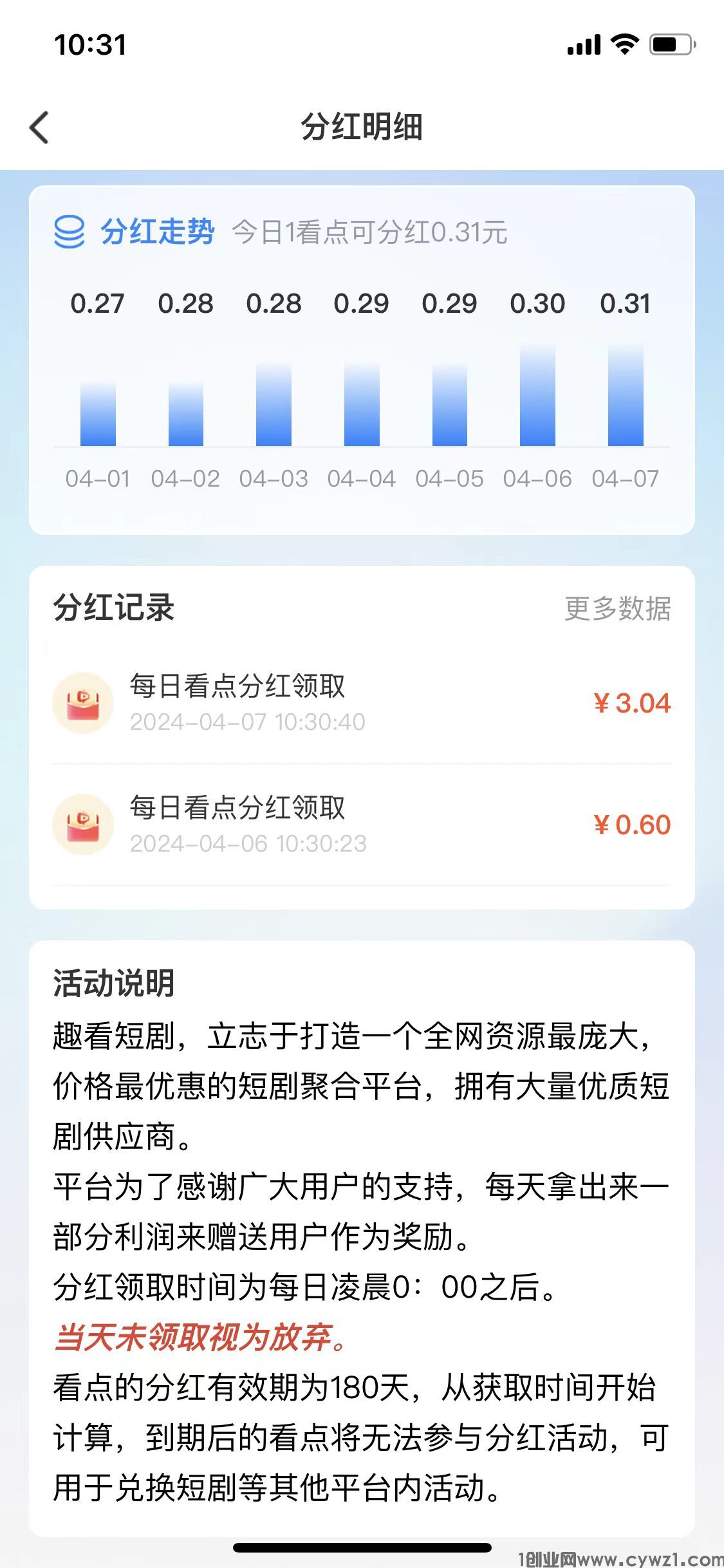Image resolution: width=724 pixels, height=1568 pixels.
Task: Select the 04-07 bar in the chart
Action: coord(626,394)
